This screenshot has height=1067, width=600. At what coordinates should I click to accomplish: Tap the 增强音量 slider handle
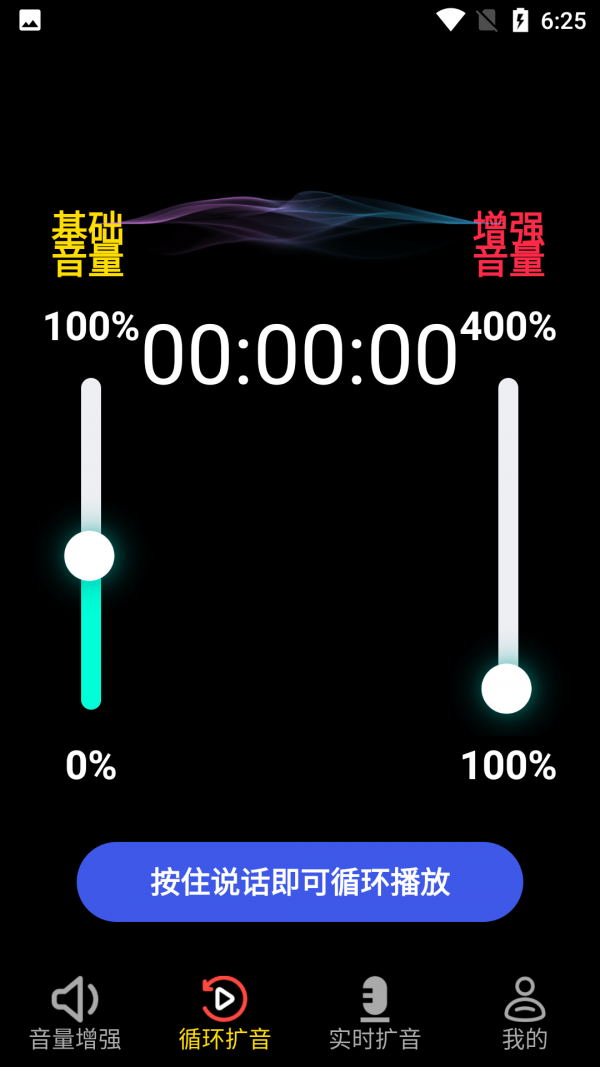[x=507, y=688]
